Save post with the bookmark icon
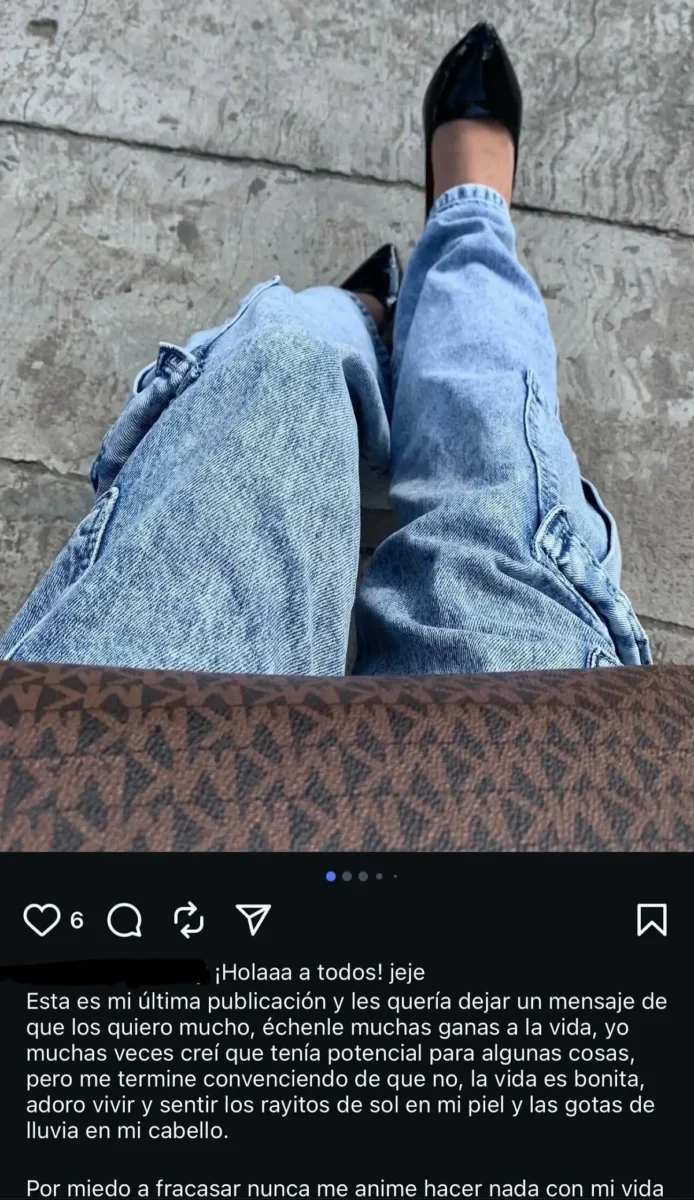694x1200 pixels. point(652,920)
